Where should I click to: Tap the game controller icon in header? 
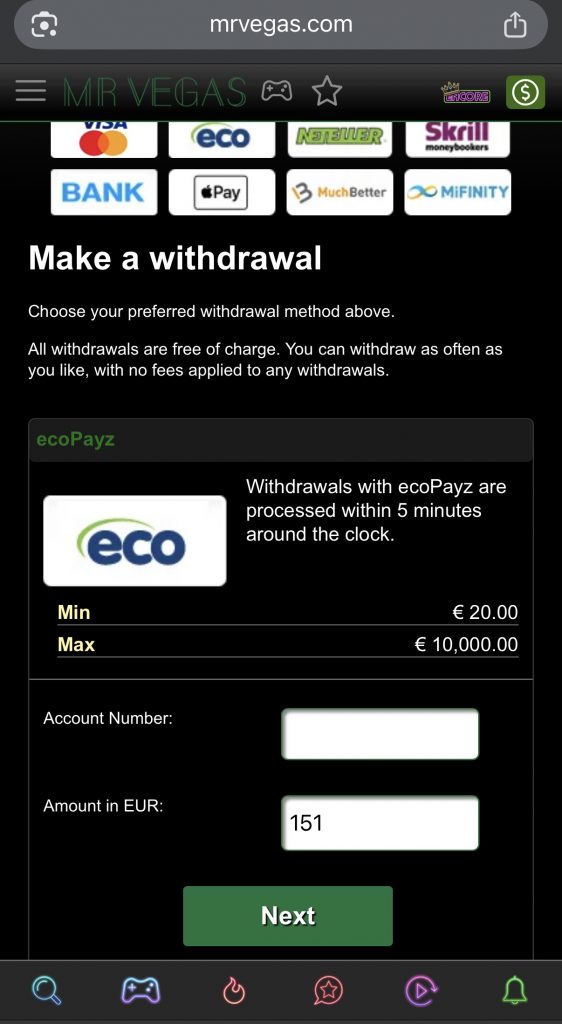[x=277, y=91]
